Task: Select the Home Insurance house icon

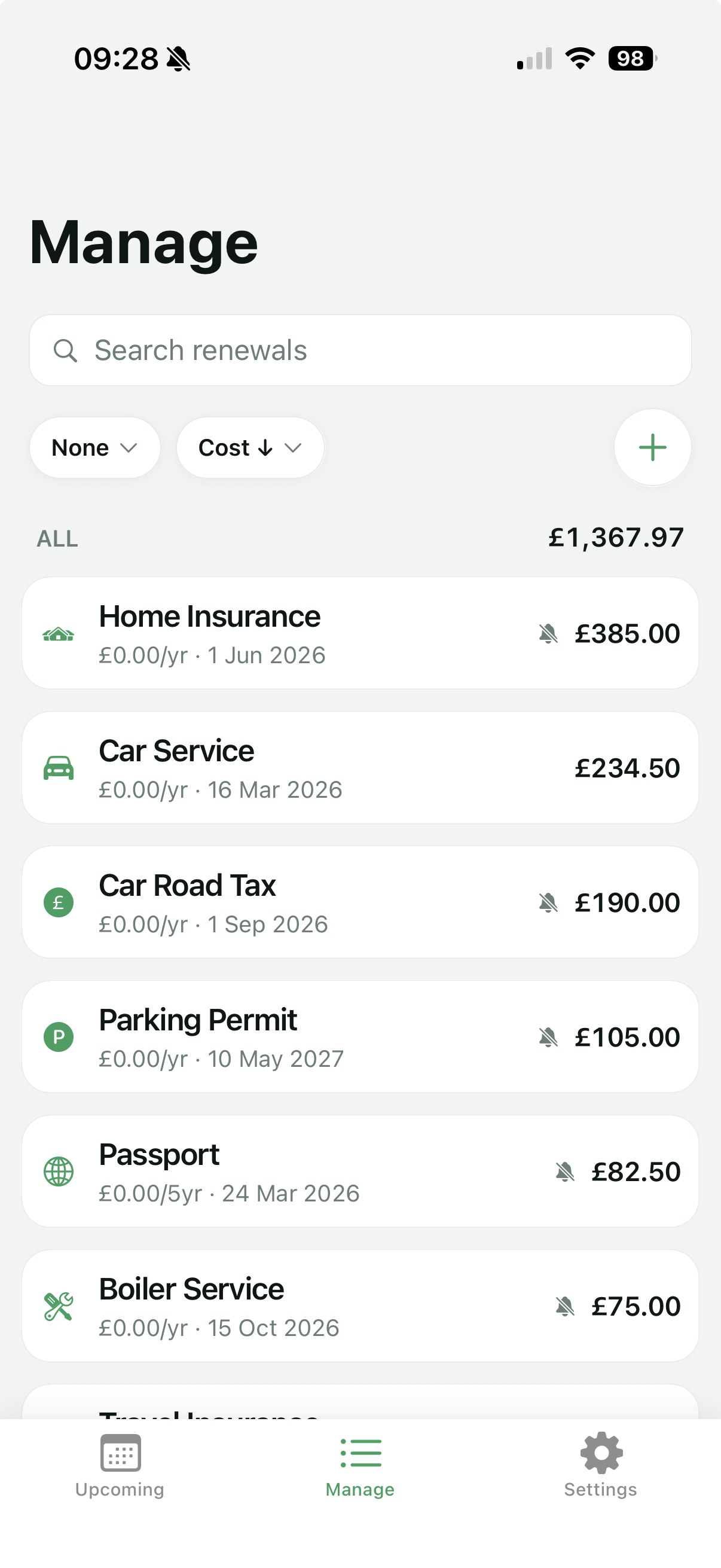Action: pos(59,633)
